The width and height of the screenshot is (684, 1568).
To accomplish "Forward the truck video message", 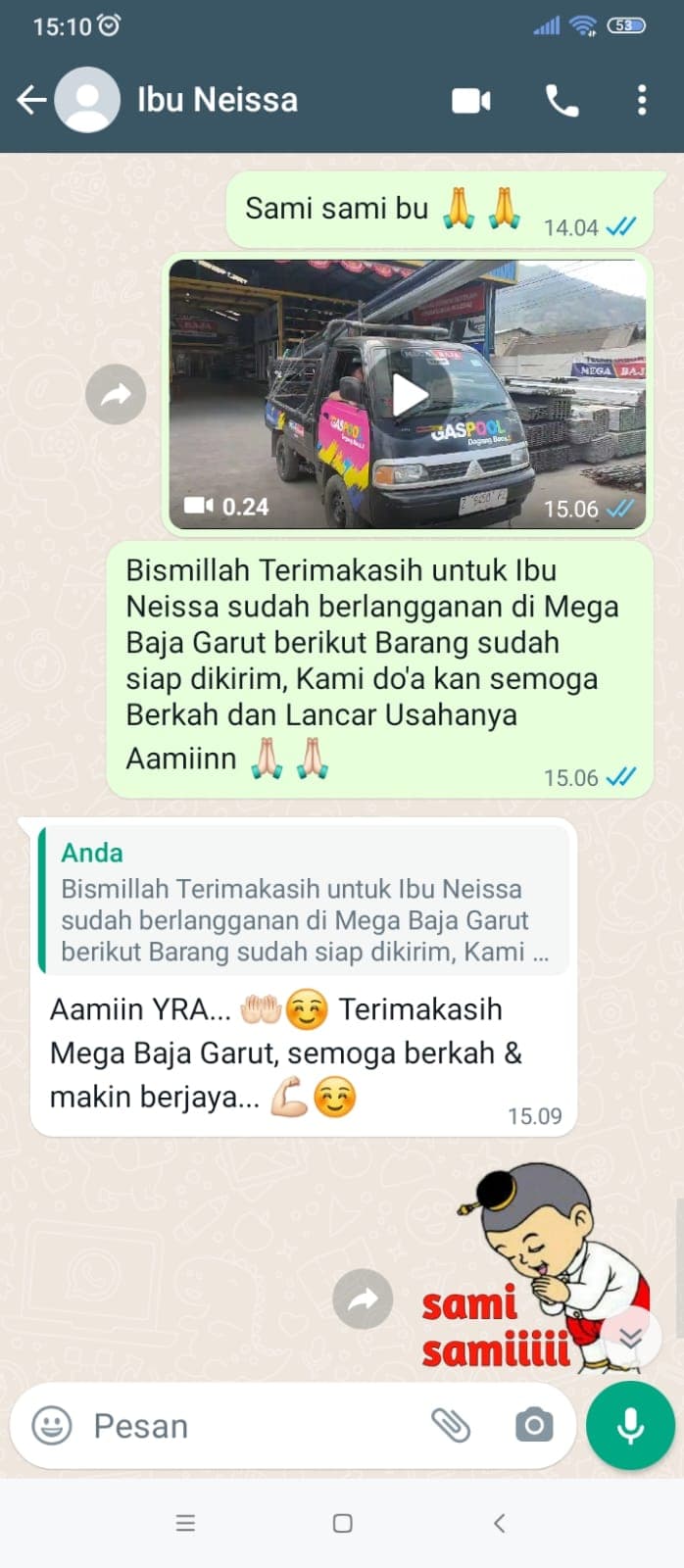I will coord(116,394).
